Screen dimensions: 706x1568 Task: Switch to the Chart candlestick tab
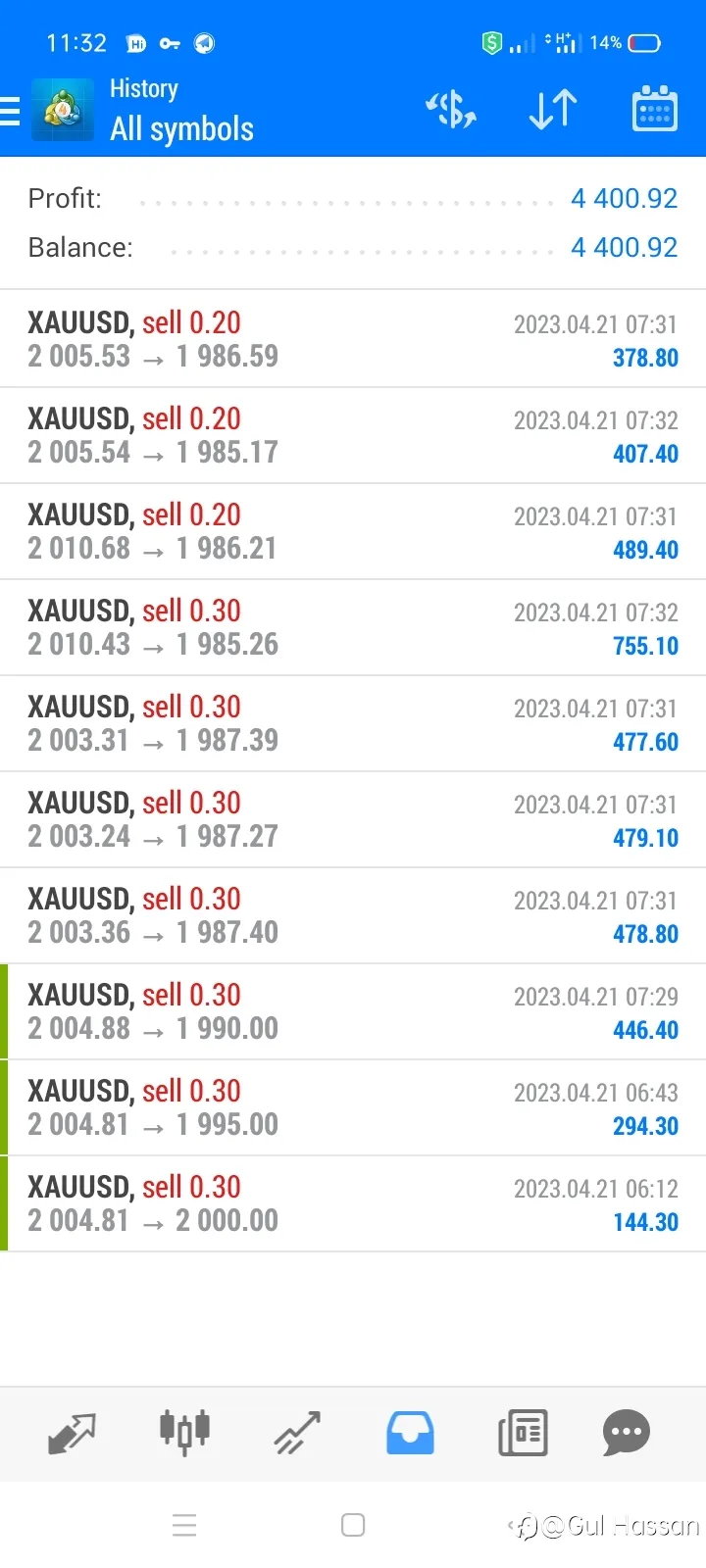pos(185,1434)
